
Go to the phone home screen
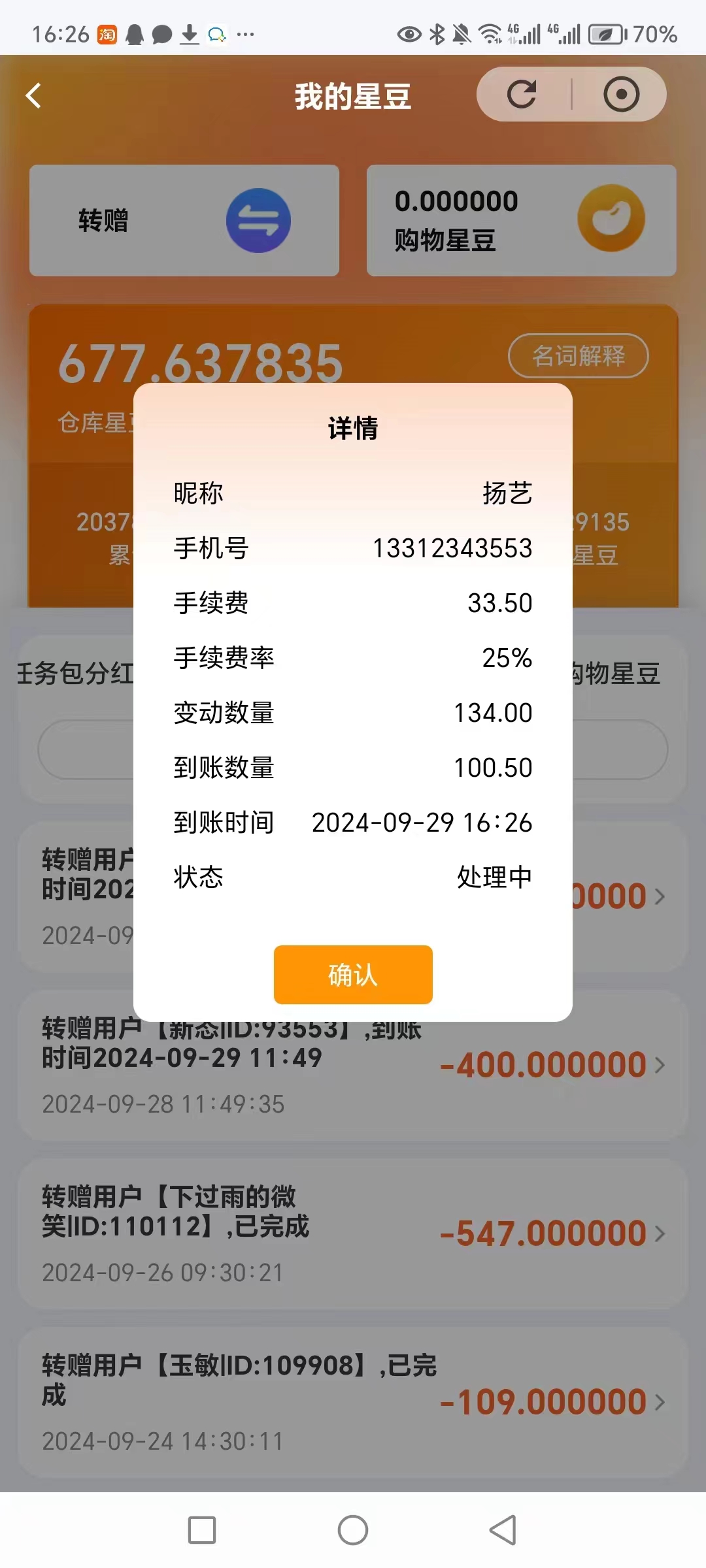coord(353,1530)
